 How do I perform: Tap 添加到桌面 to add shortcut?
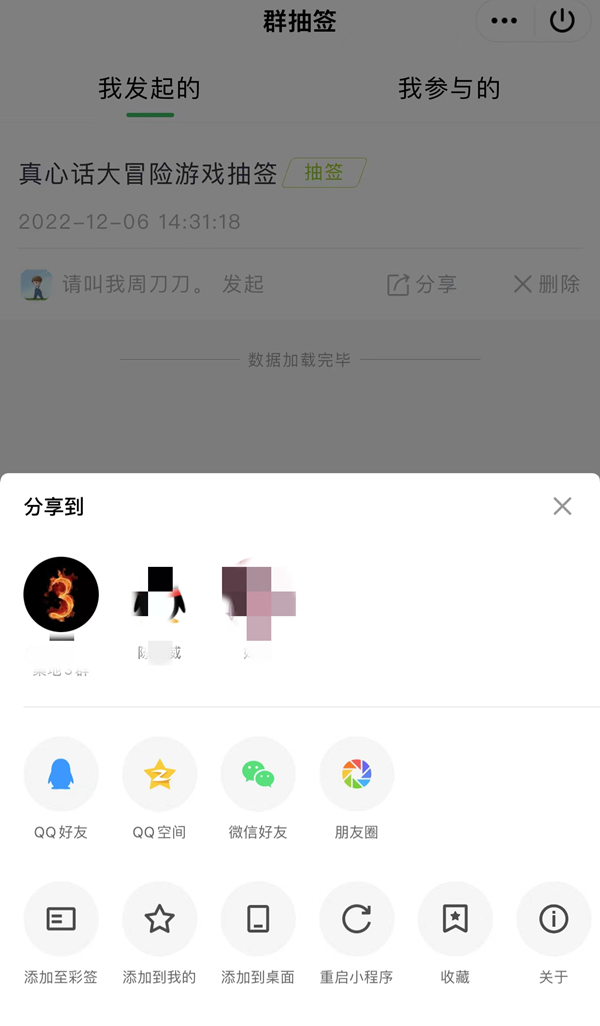(x=258, y=919)
